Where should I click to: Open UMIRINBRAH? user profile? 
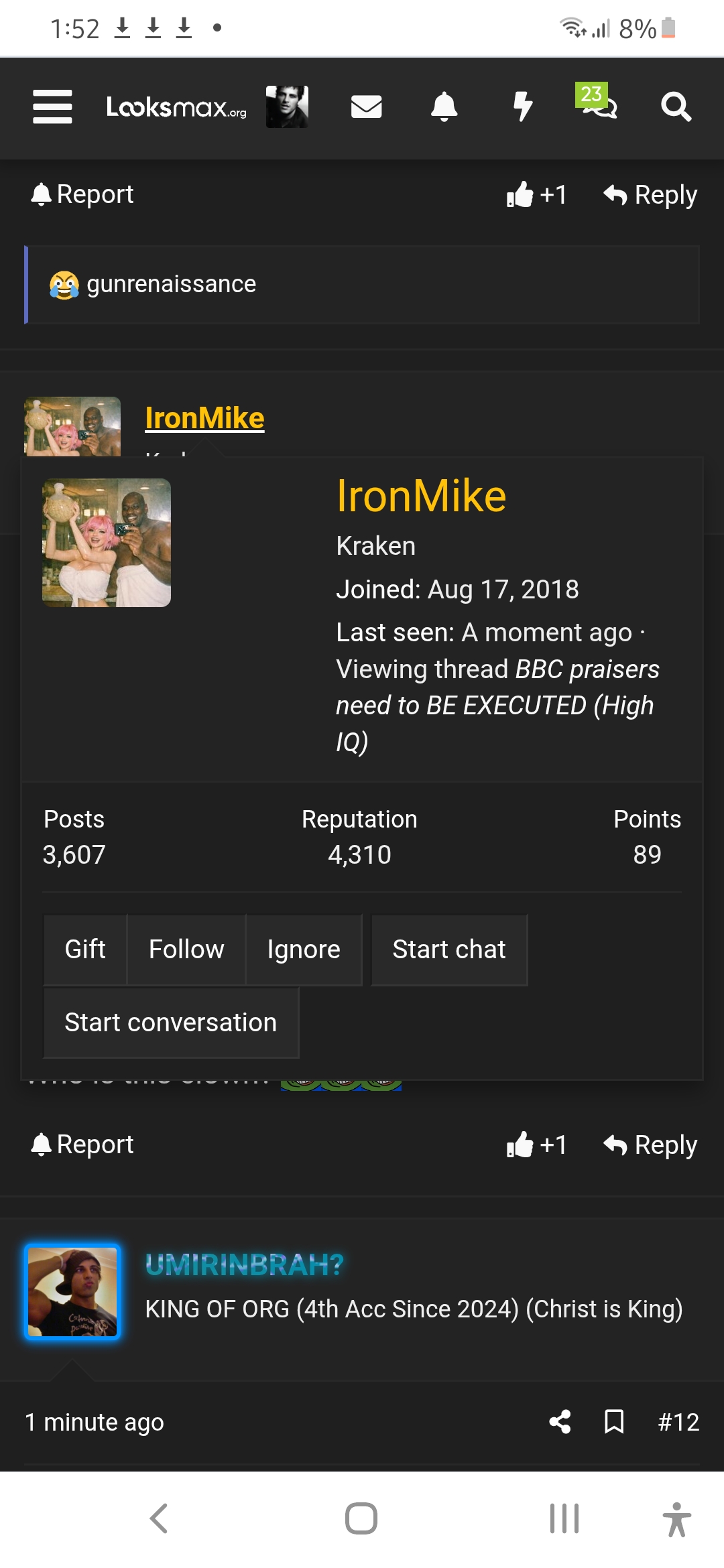(245, 1264)
